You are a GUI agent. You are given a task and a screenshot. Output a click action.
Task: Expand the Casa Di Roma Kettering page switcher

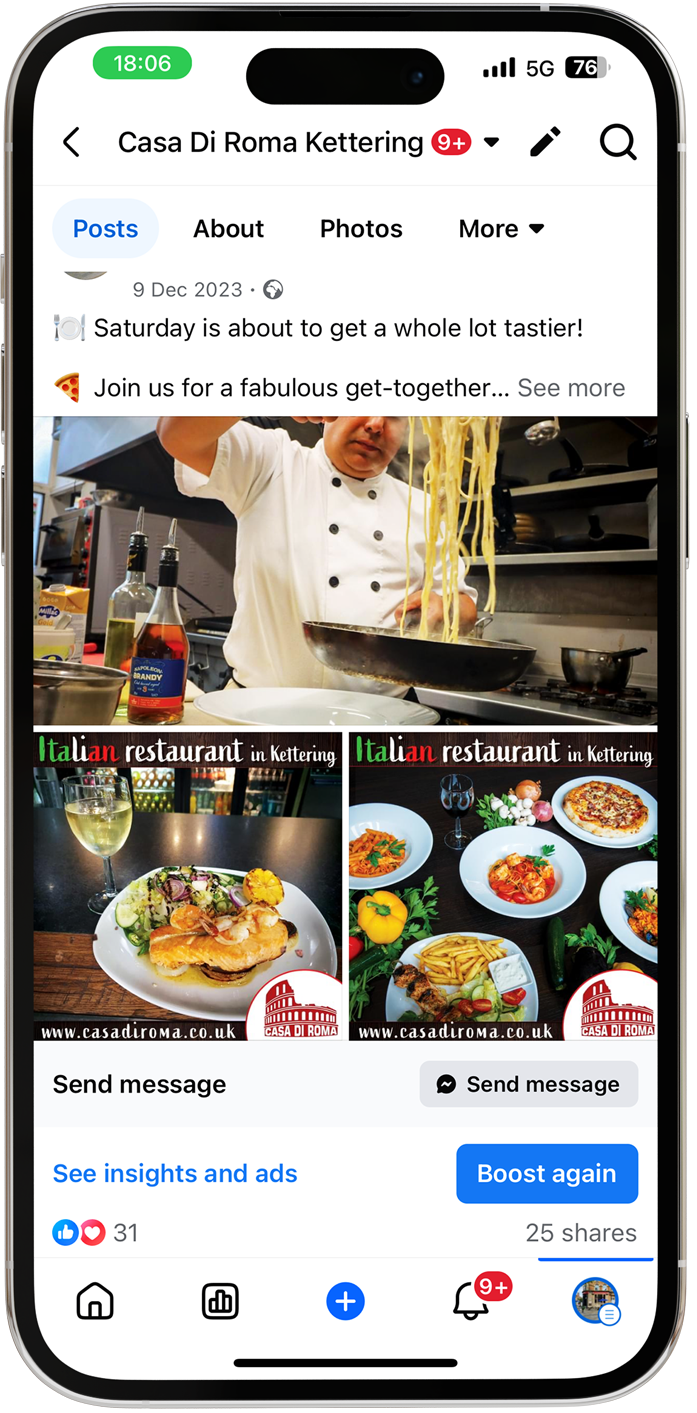[491, 143]
